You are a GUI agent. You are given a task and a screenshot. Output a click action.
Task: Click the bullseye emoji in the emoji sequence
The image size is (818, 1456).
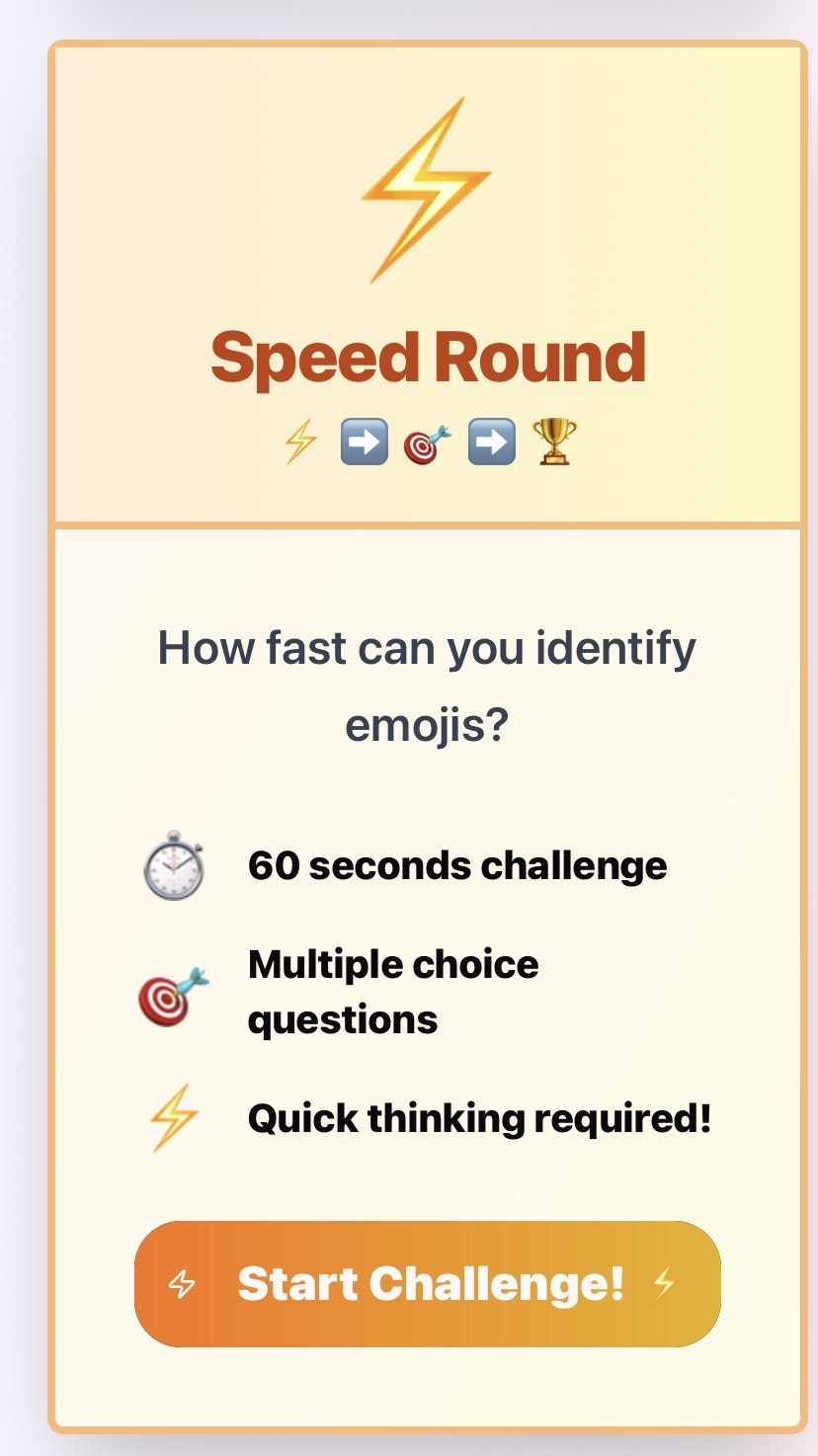[425, 442]
